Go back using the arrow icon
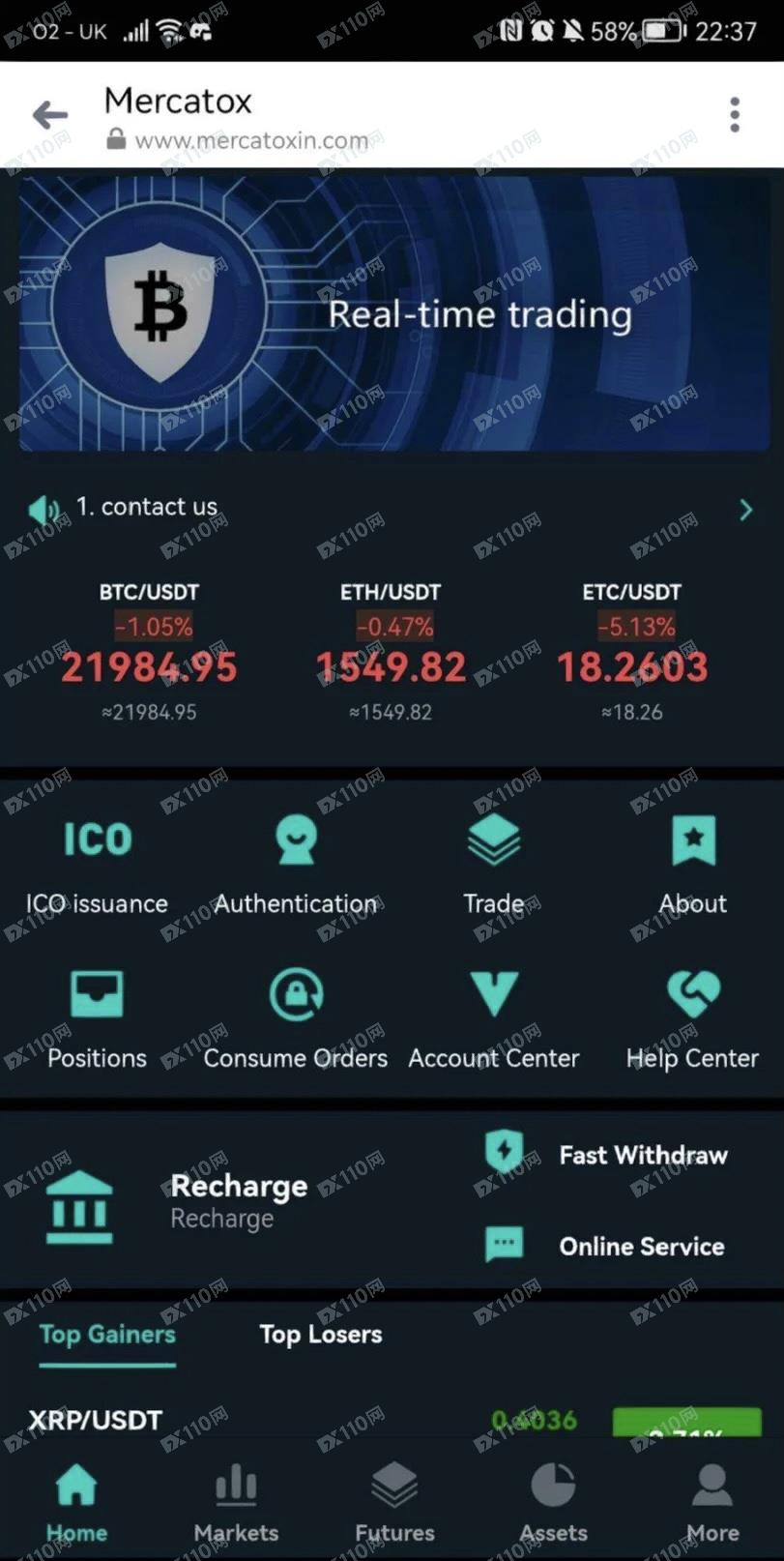The width and height of the screenshot is (784, 1561). 50,116
